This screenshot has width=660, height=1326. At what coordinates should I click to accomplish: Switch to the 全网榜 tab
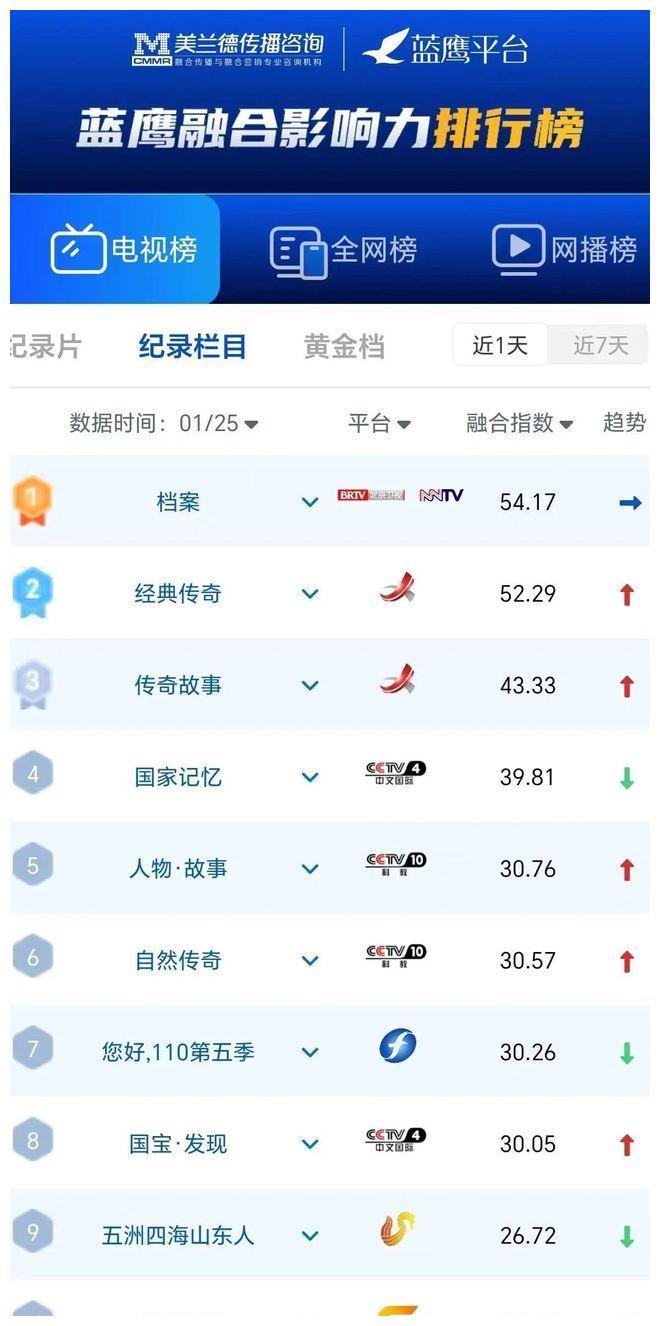pyautogui.click(x=343, y=250)
